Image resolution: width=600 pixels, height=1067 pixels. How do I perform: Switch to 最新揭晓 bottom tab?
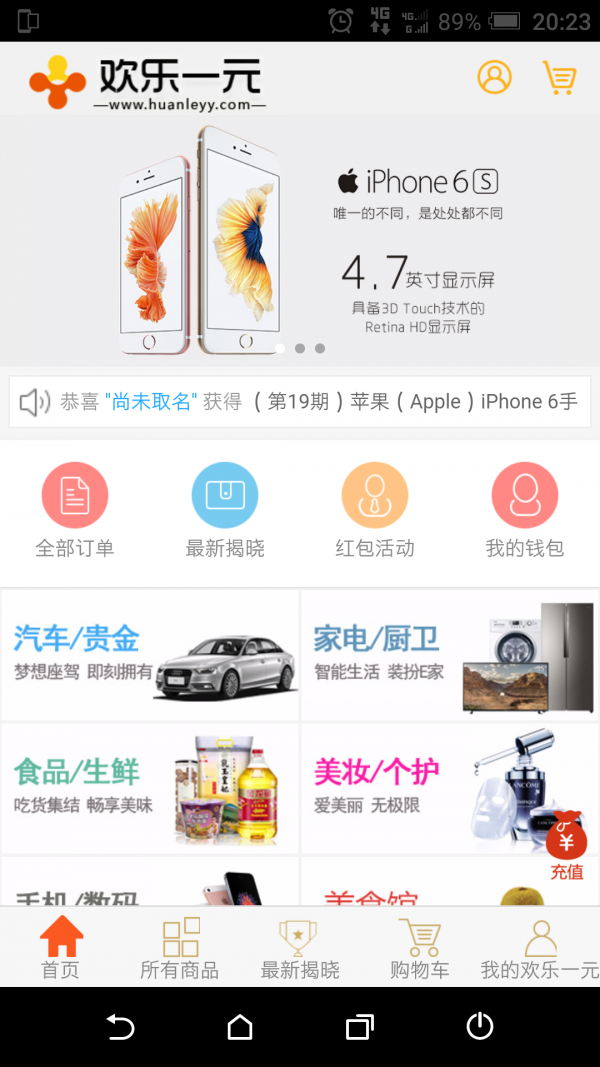(300, 948)
